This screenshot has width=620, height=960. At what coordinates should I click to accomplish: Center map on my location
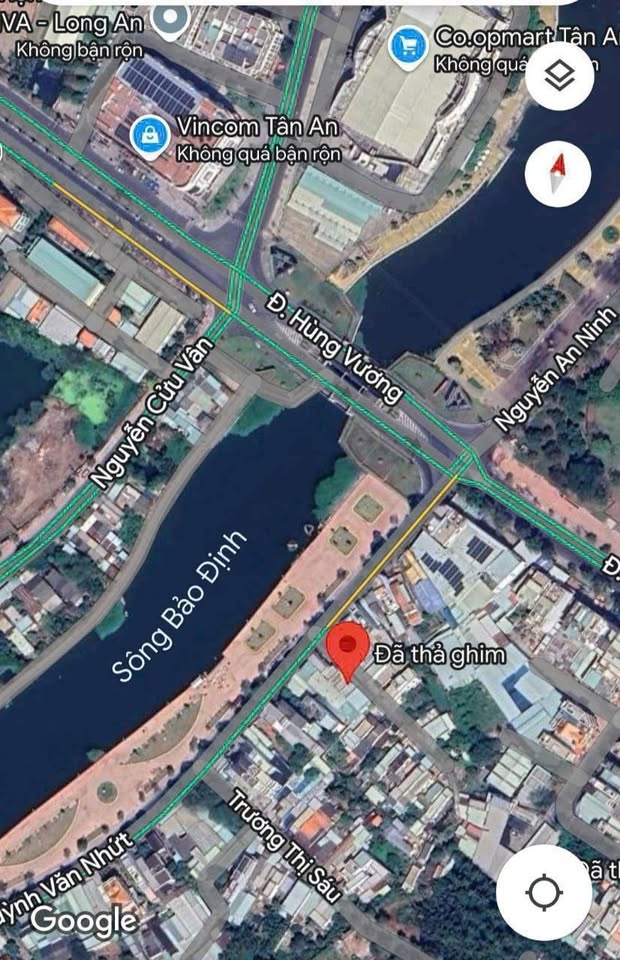pos(543,893)
